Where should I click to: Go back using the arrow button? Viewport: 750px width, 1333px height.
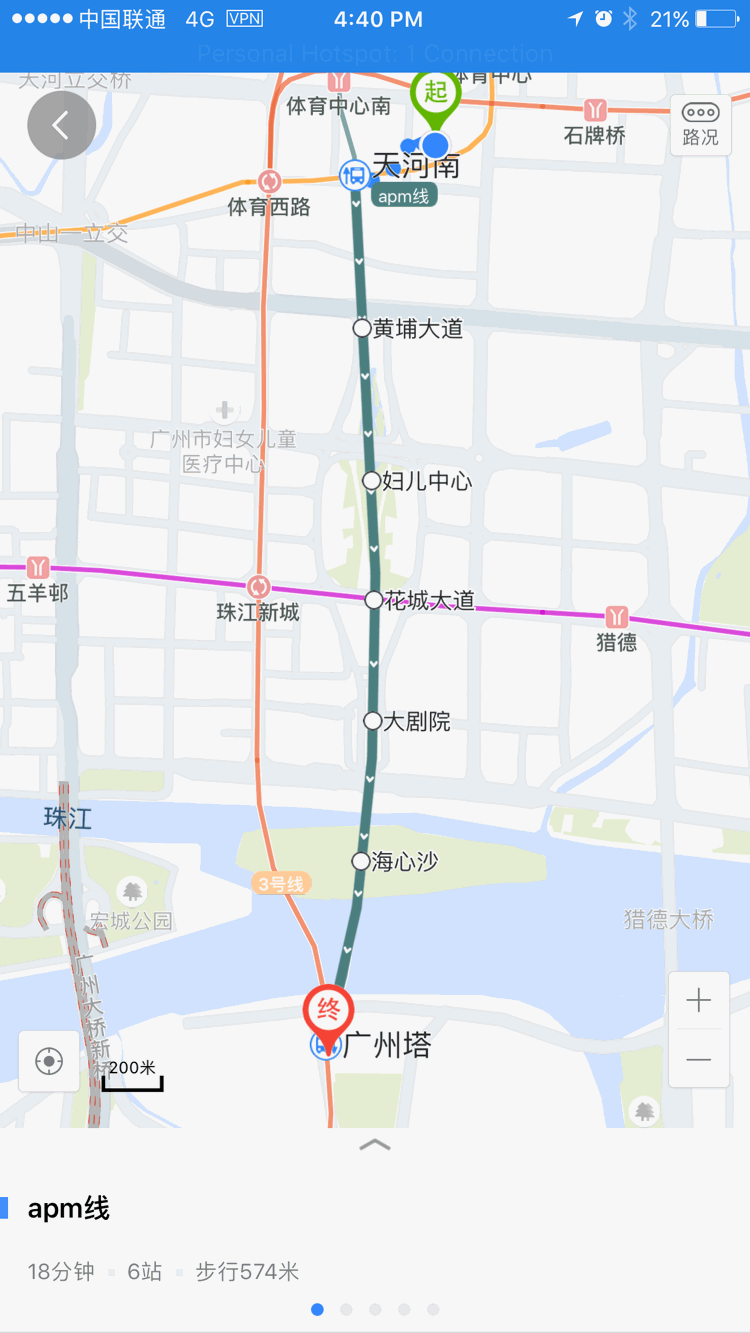coord(61,126)
